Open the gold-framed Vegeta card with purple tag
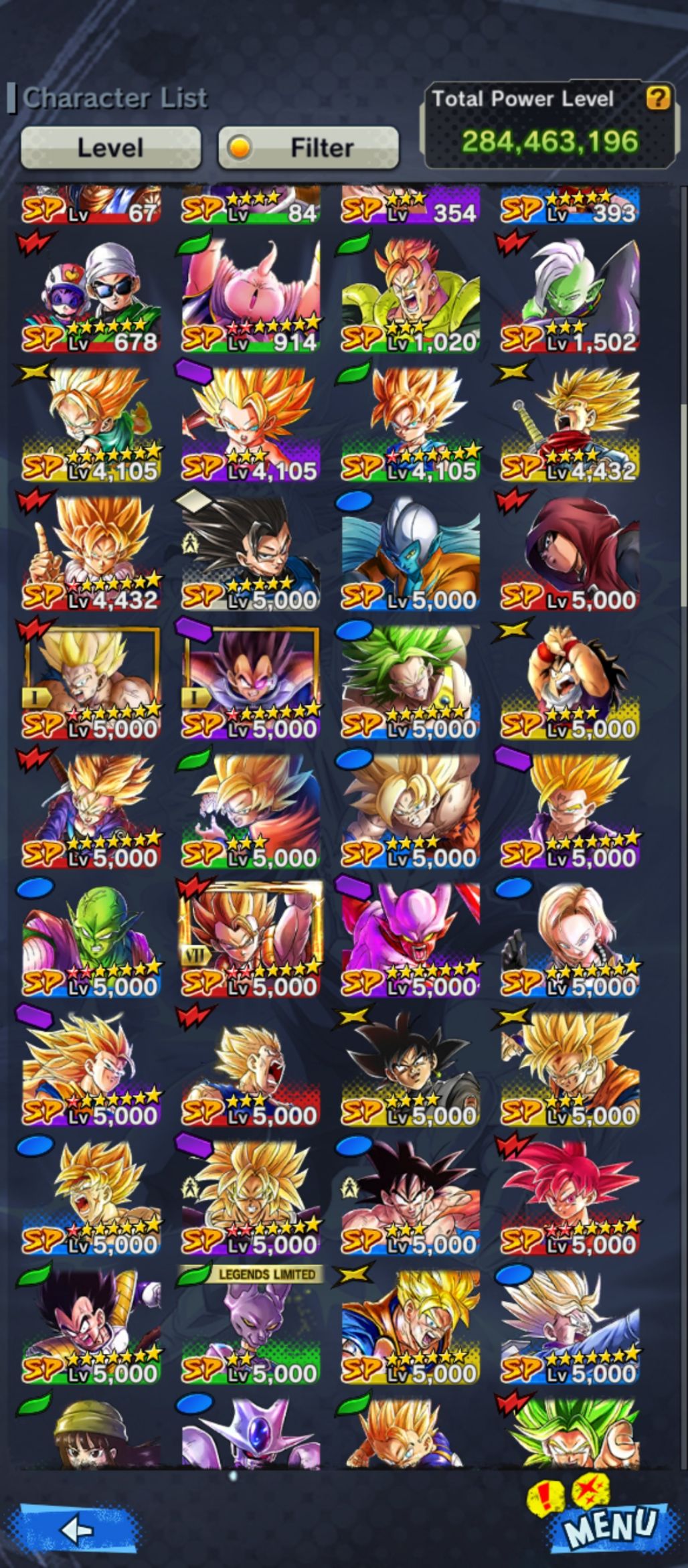Image resolution: width=688 pixels, height=1568 pixels. 250,681
